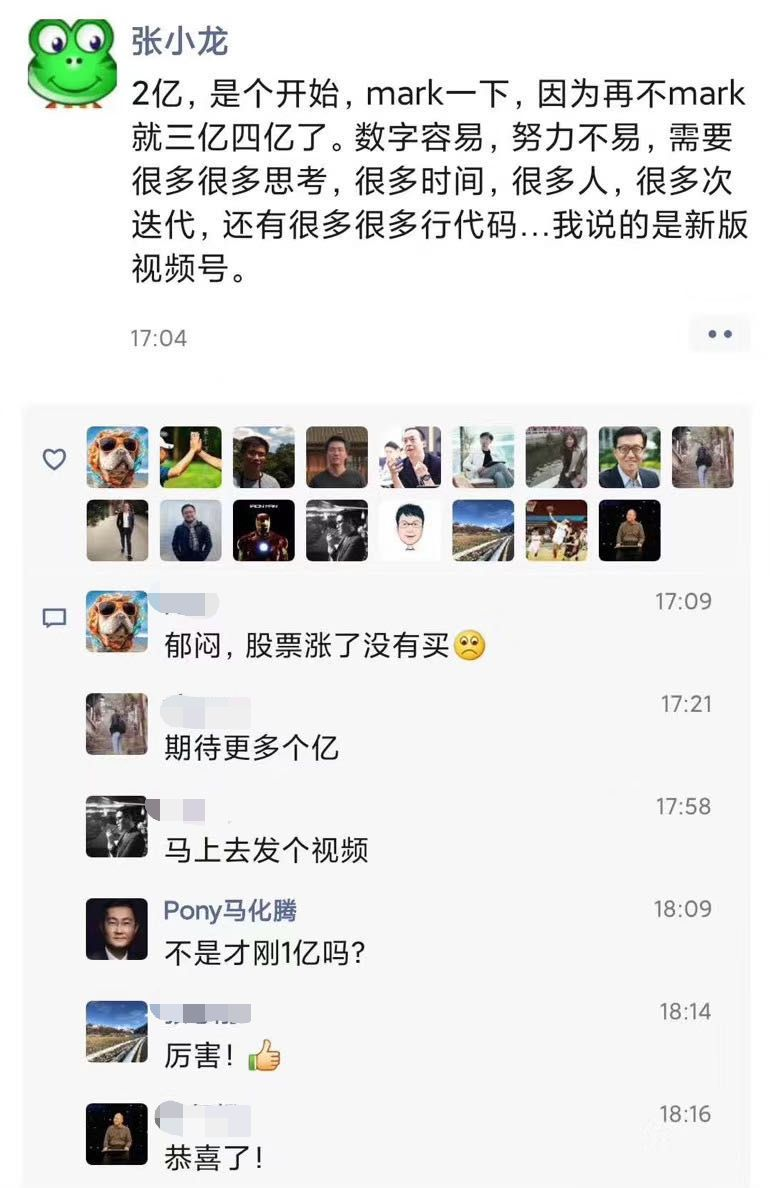Reply to the comment "恭喜了！"
770x1188 pixels.
tap(214, 1159)
